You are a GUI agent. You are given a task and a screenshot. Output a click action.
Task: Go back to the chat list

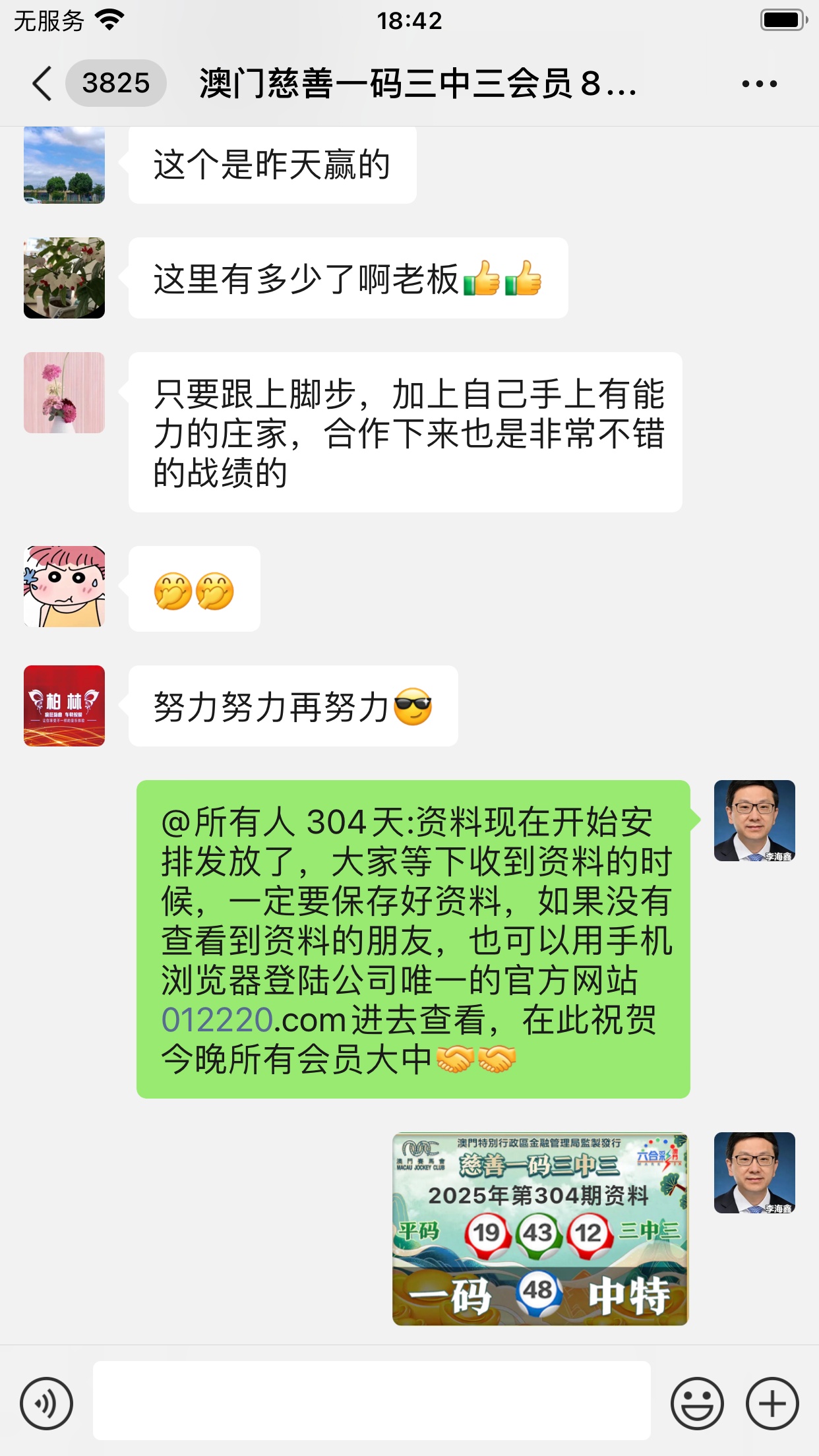(42, 84)
